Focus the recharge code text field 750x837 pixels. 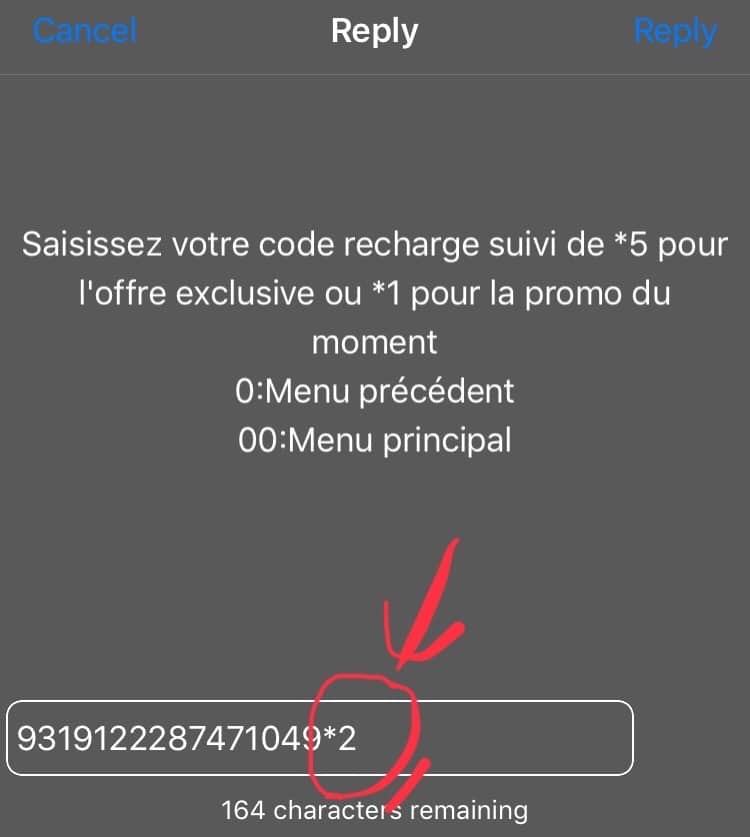(x=320, y=738)
